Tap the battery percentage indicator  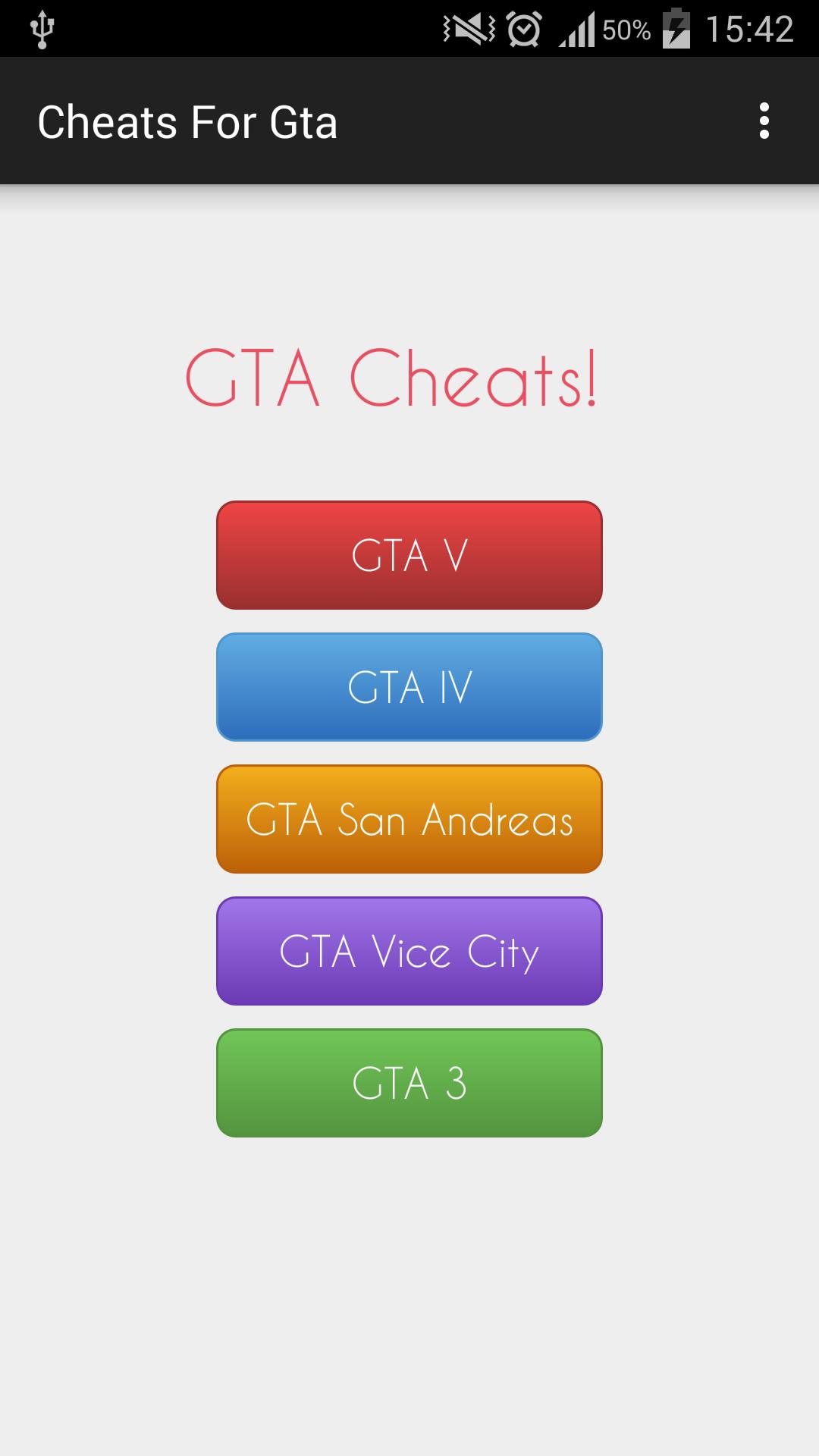[626, 28]
